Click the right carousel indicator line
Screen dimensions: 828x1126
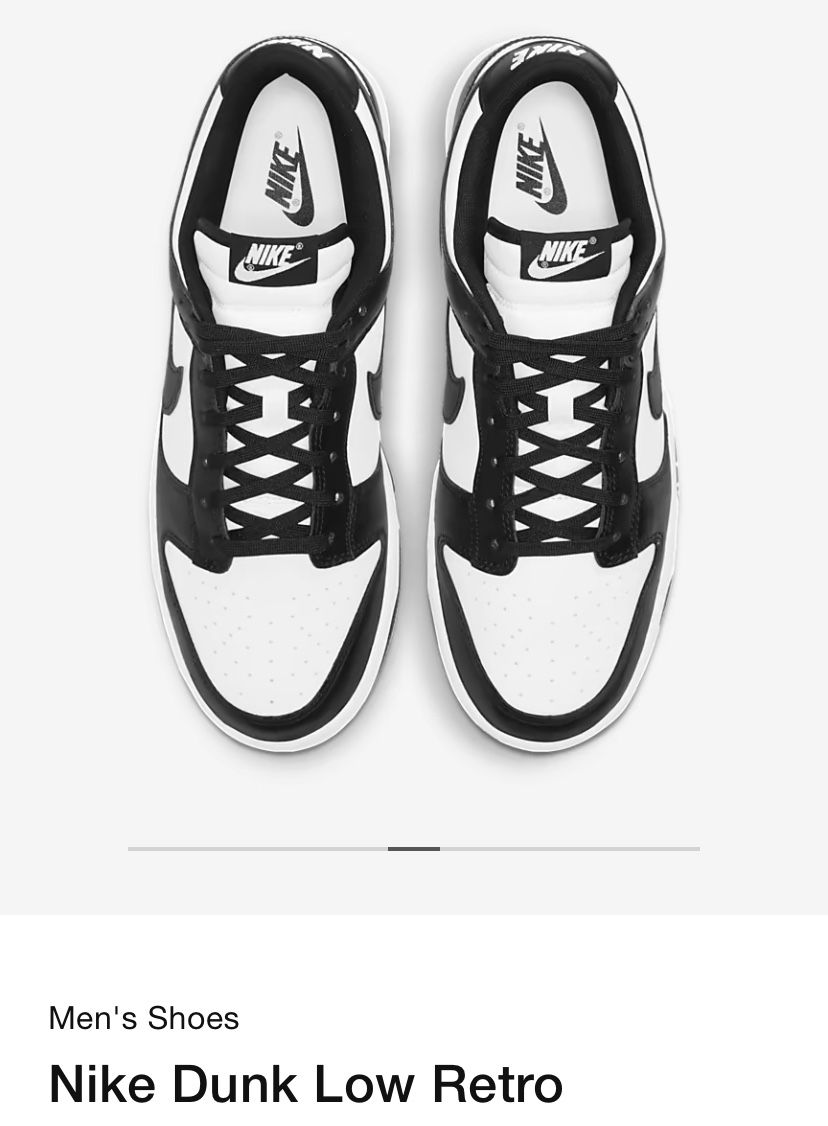pos(570,848)
